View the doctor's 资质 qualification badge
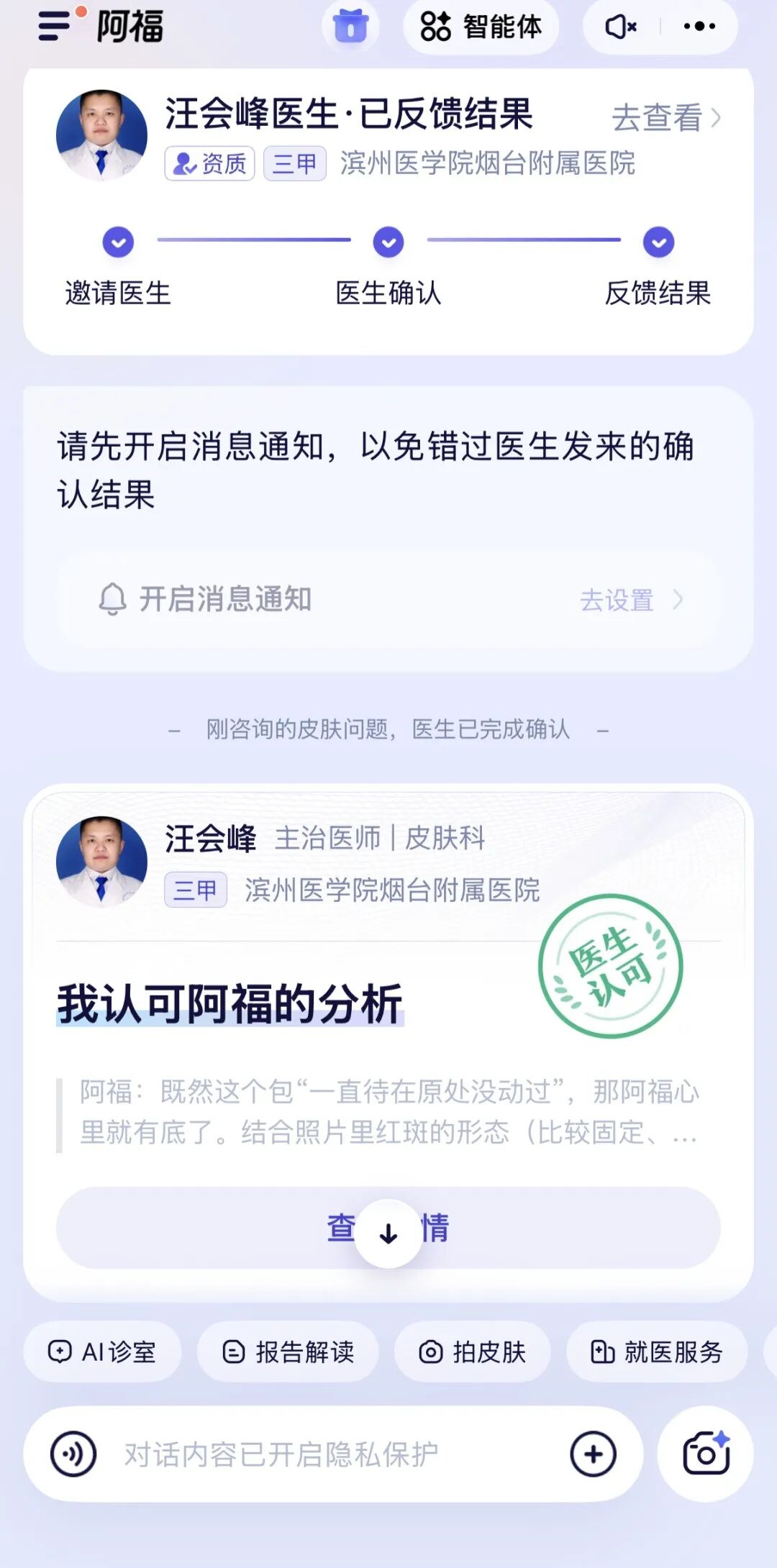The image size is (777, 1568). pyautogui.click(x=210, y=164)
